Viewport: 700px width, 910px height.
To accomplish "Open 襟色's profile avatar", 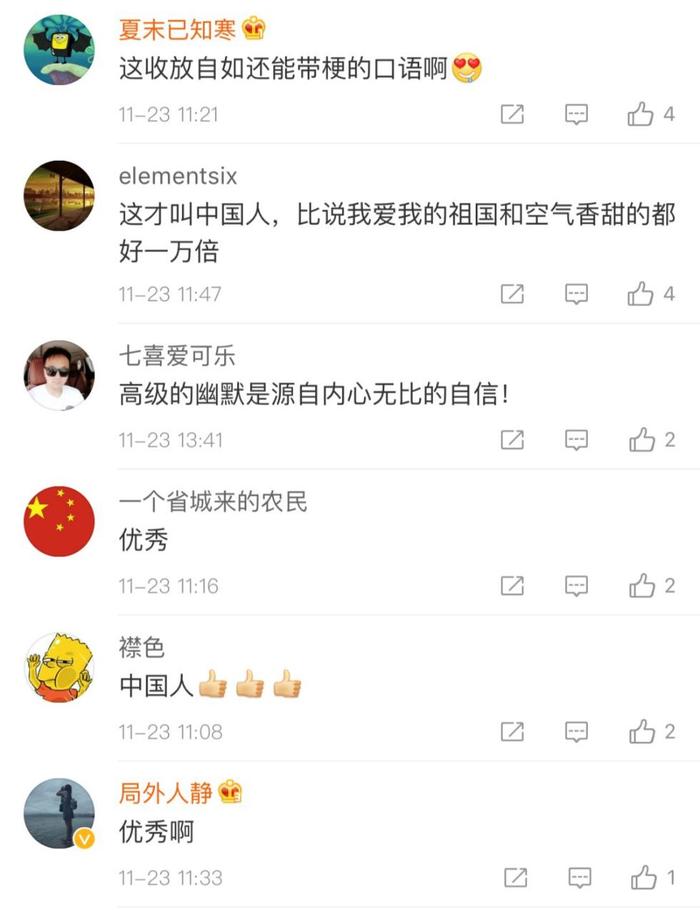I will pyautogui.click(x=59, y=667).
